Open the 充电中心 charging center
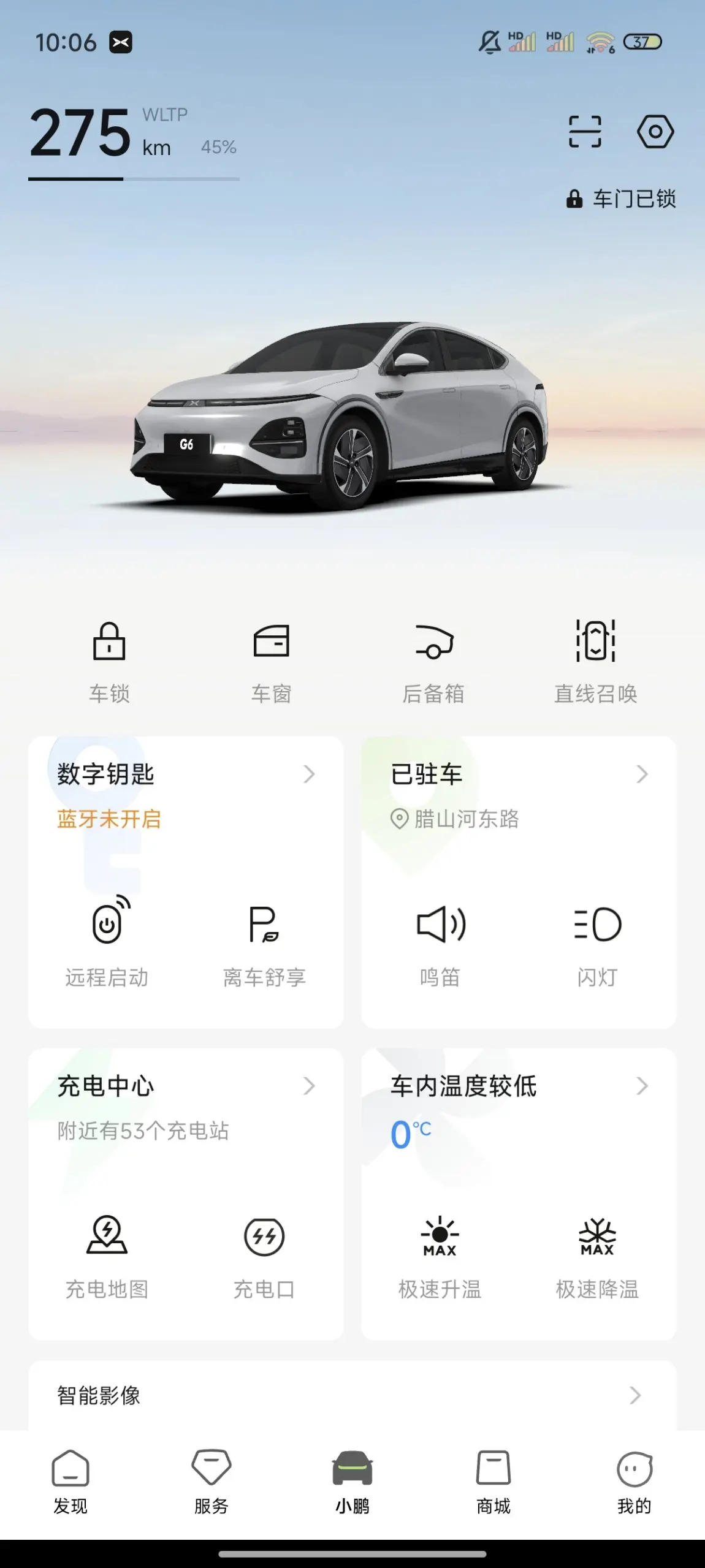Image resolution: width=705 pixels, height=1568 pixels. point(185,1086)
